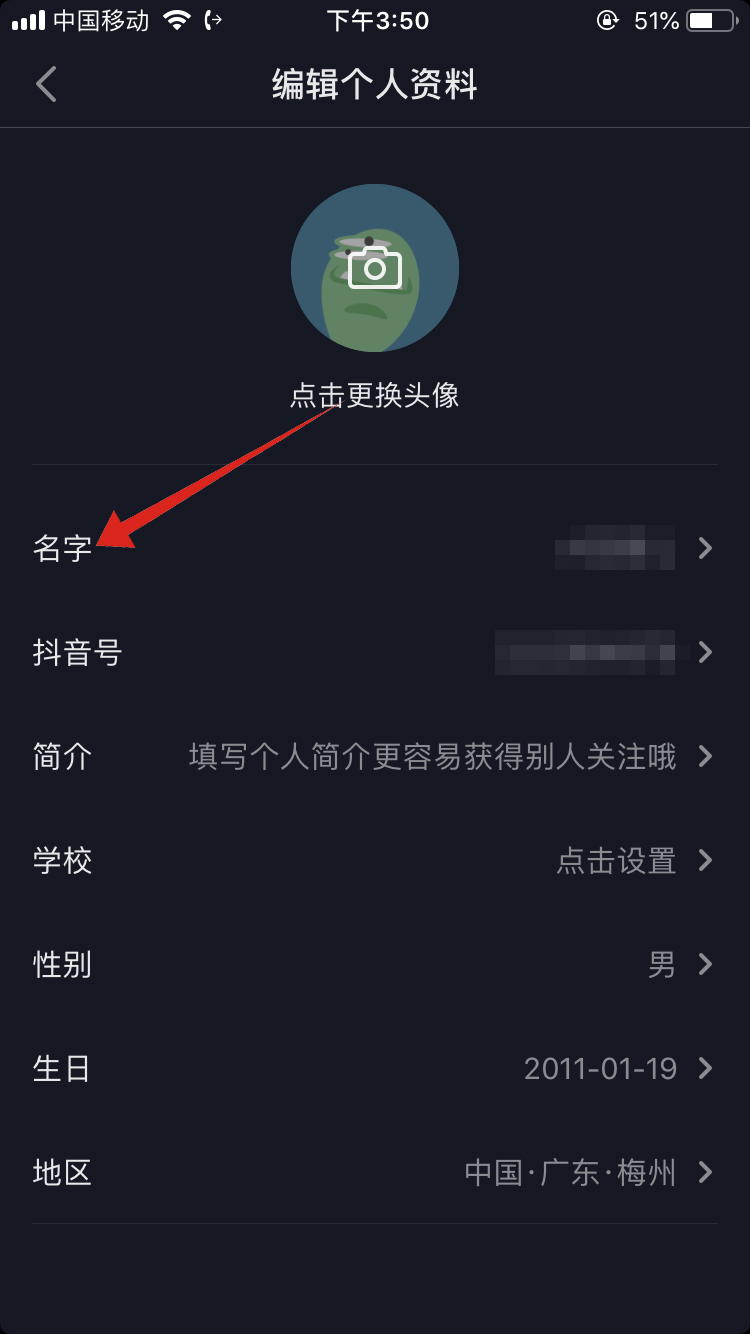Open the 名字 row
This screenshot has height=1334, width=750.
[374, 548]
